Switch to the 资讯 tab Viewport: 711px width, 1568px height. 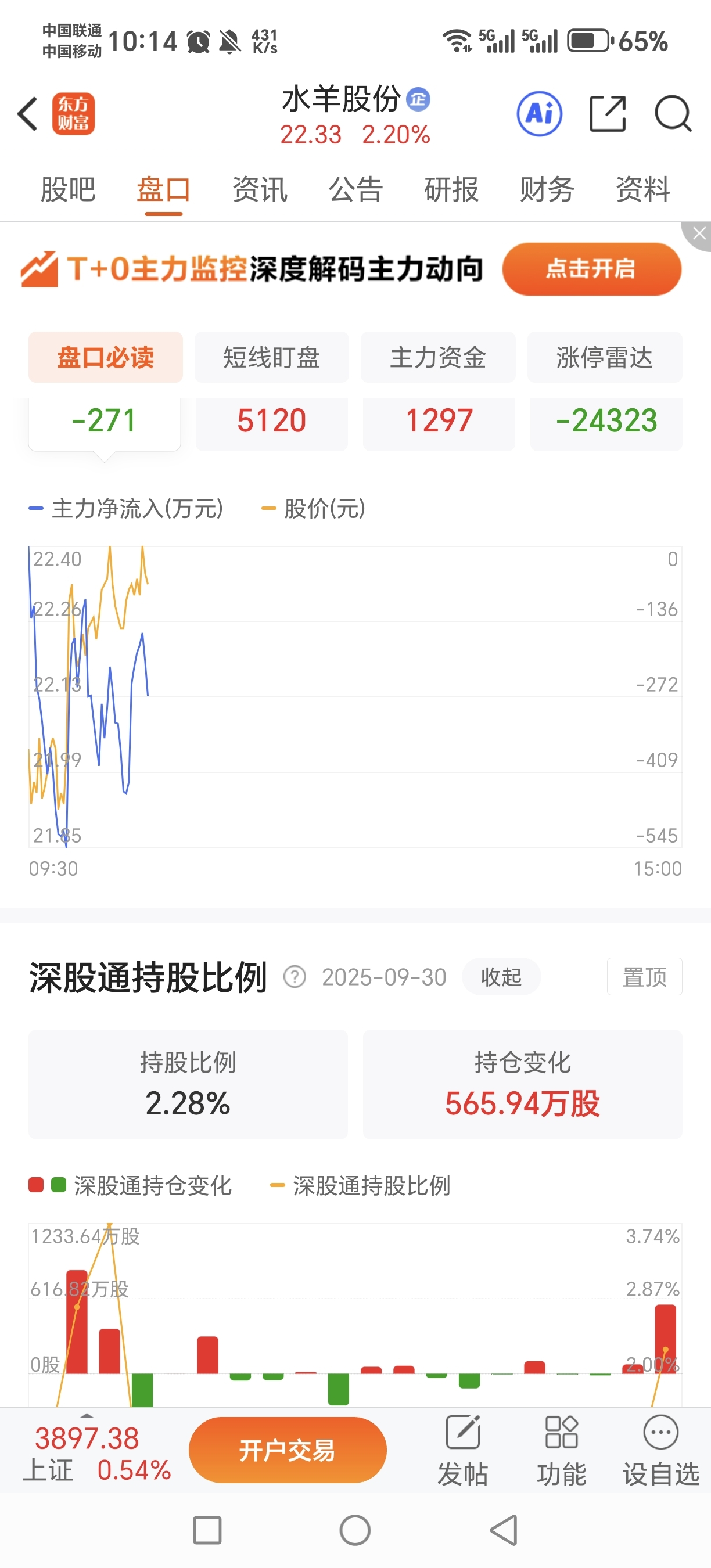[260, 189]
